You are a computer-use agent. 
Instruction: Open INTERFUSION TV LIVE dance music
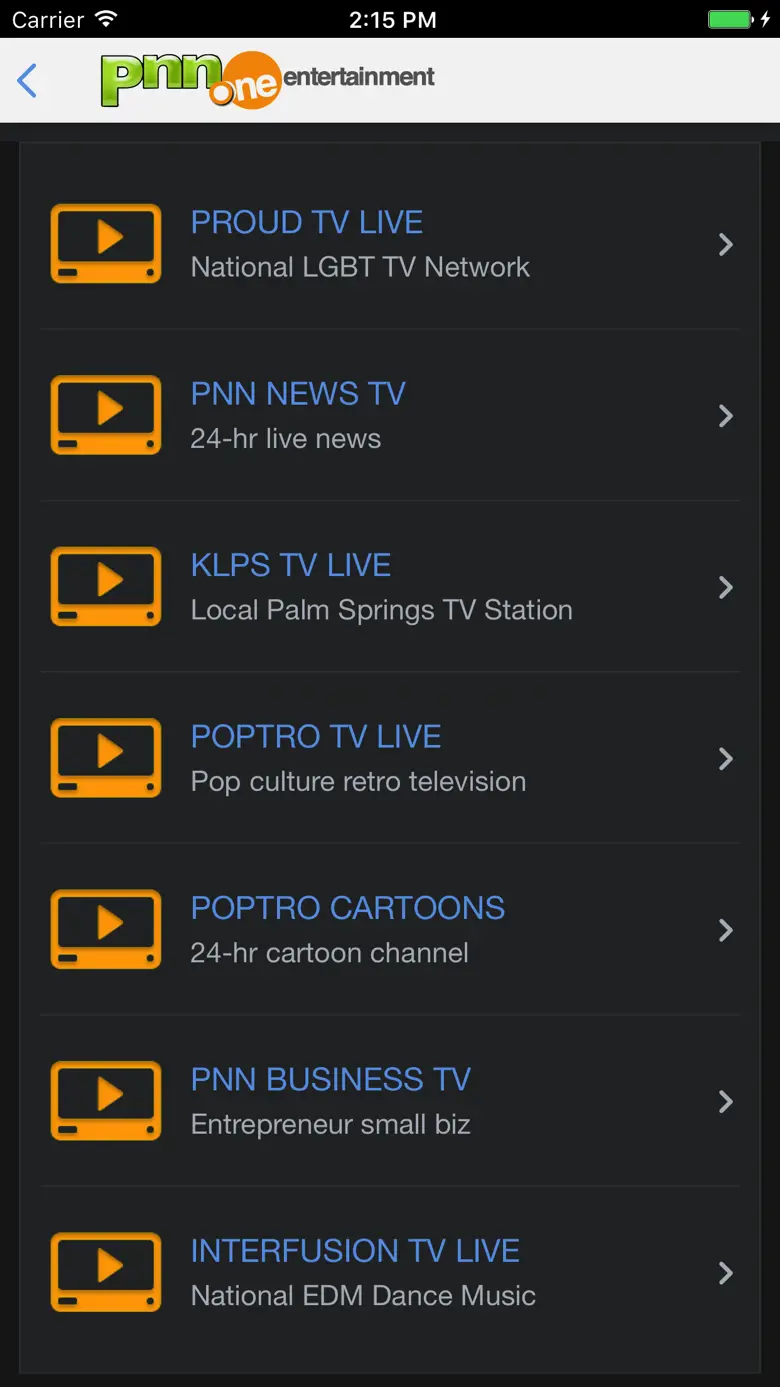point(390,1272)
